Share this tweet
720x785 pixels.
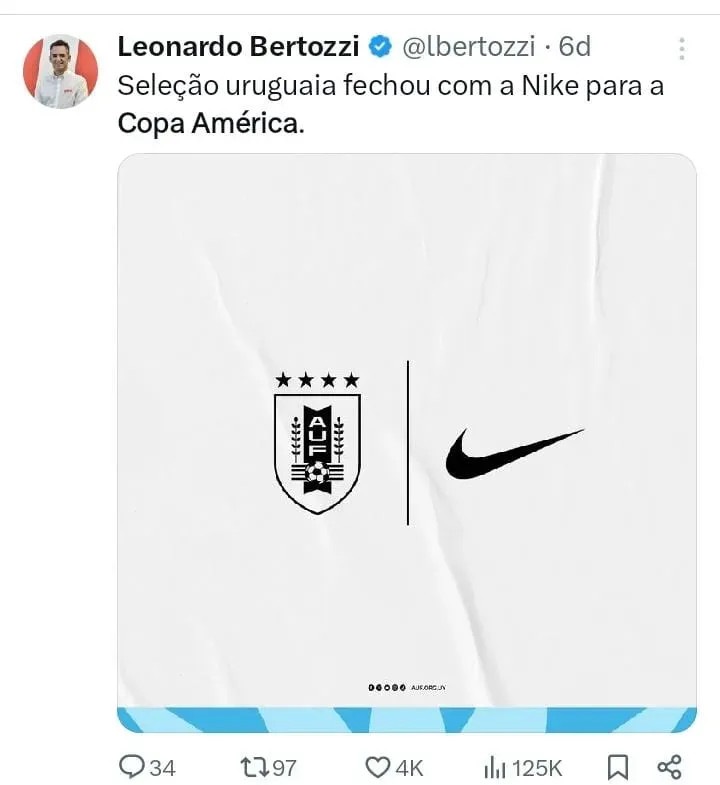click(x=669, y=767)
